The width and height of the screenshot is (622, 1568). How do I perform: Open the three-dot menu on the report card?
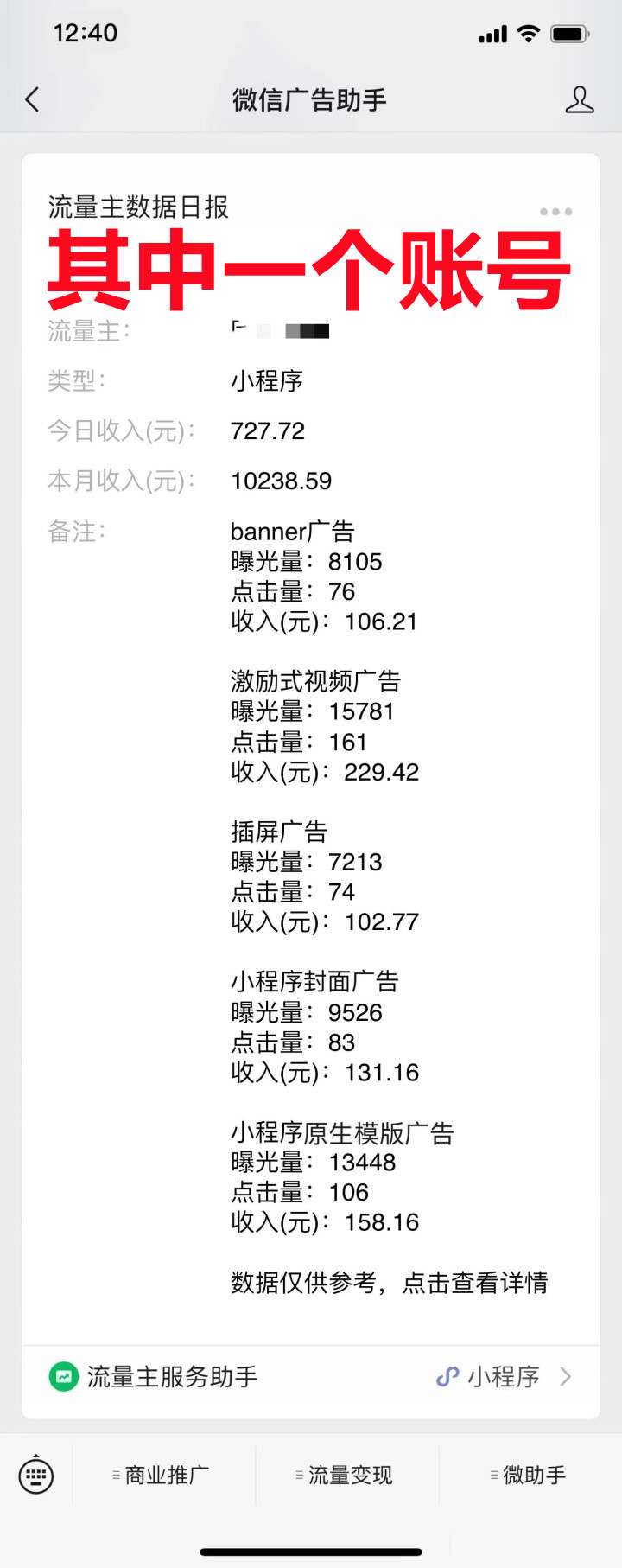point(555,211)
